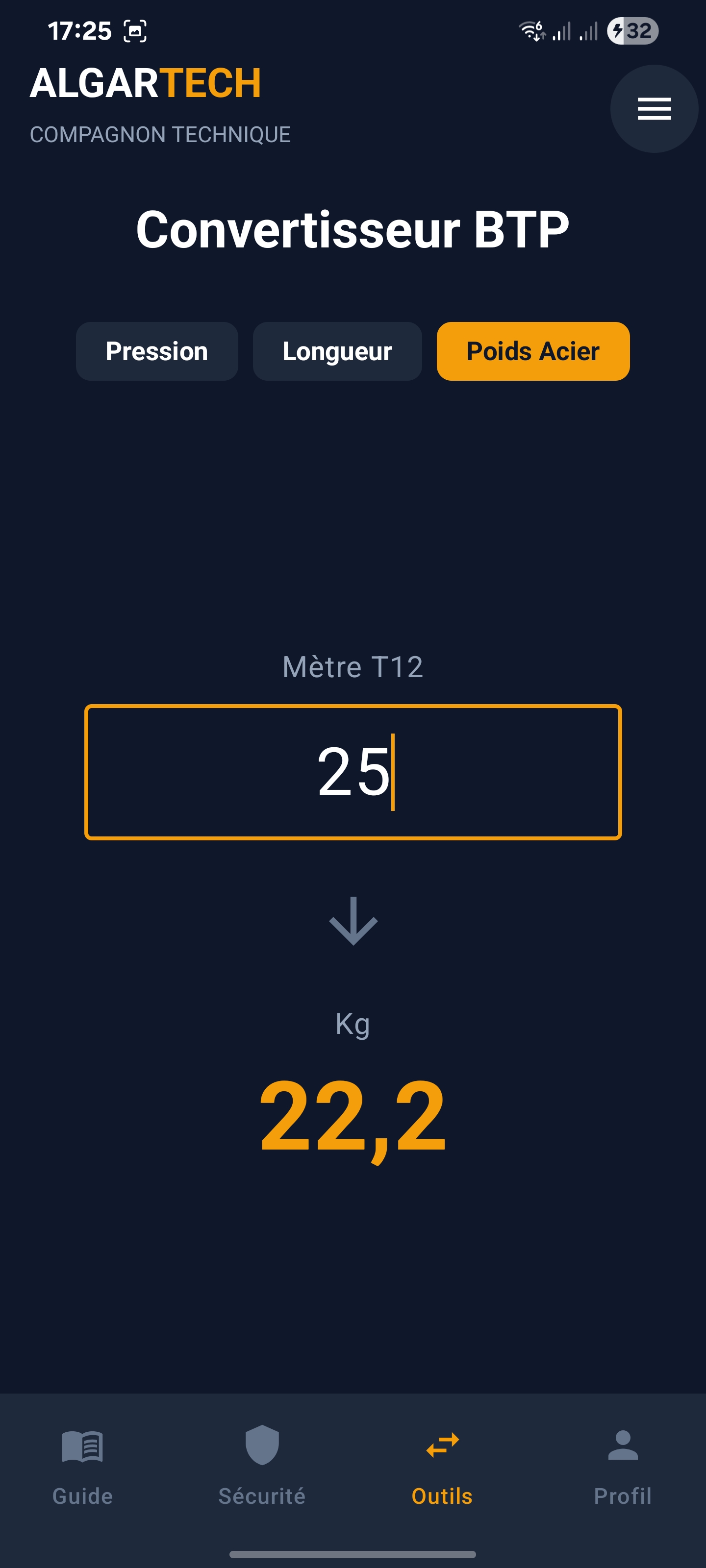Select the Longueur converter
Image resolution: width=706 pixels, height=1568 pixels.
337,351
